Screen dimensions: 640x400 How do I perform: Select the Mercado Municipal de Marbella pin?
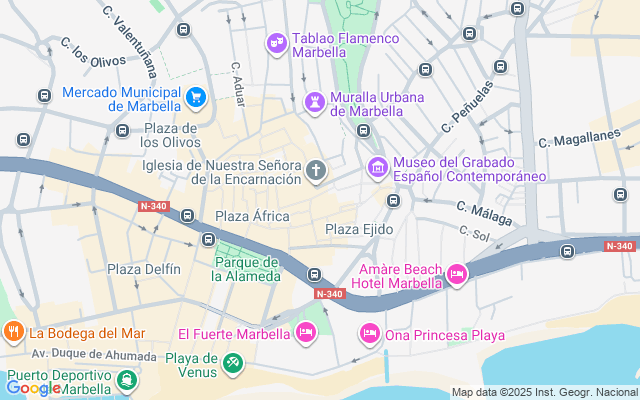(196, 98)
